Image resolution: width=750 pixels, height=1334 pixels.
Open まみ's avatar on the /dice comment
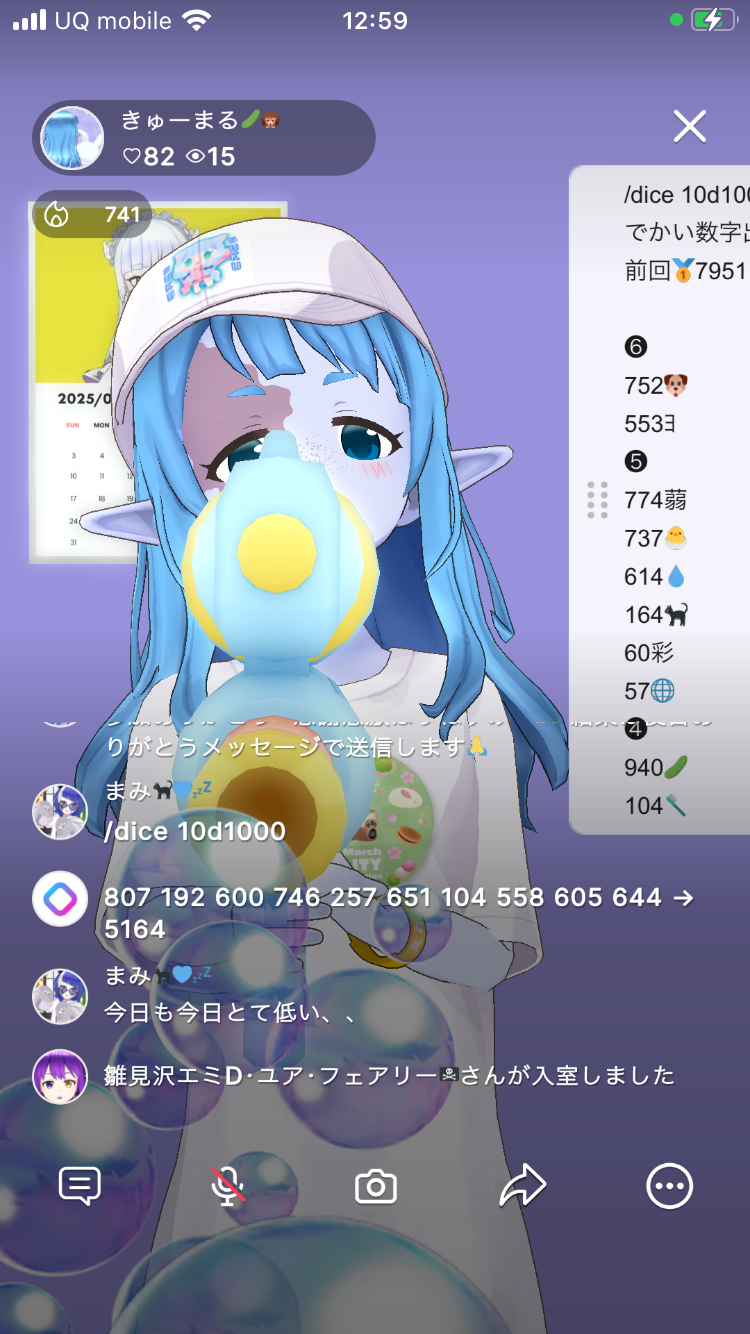point(60,811)
